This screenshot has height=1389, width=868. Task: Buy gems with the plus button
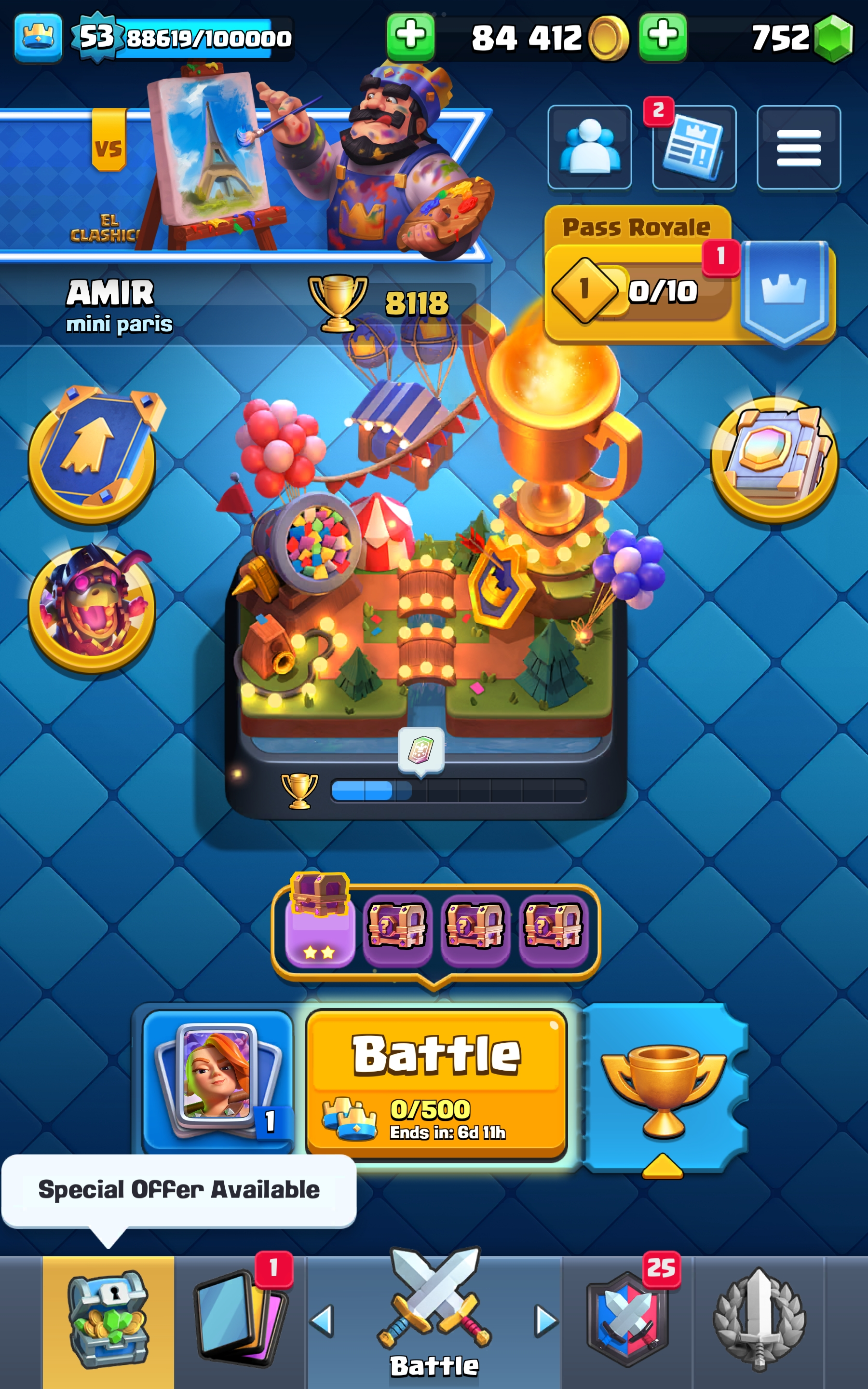[x=663, y=37]
